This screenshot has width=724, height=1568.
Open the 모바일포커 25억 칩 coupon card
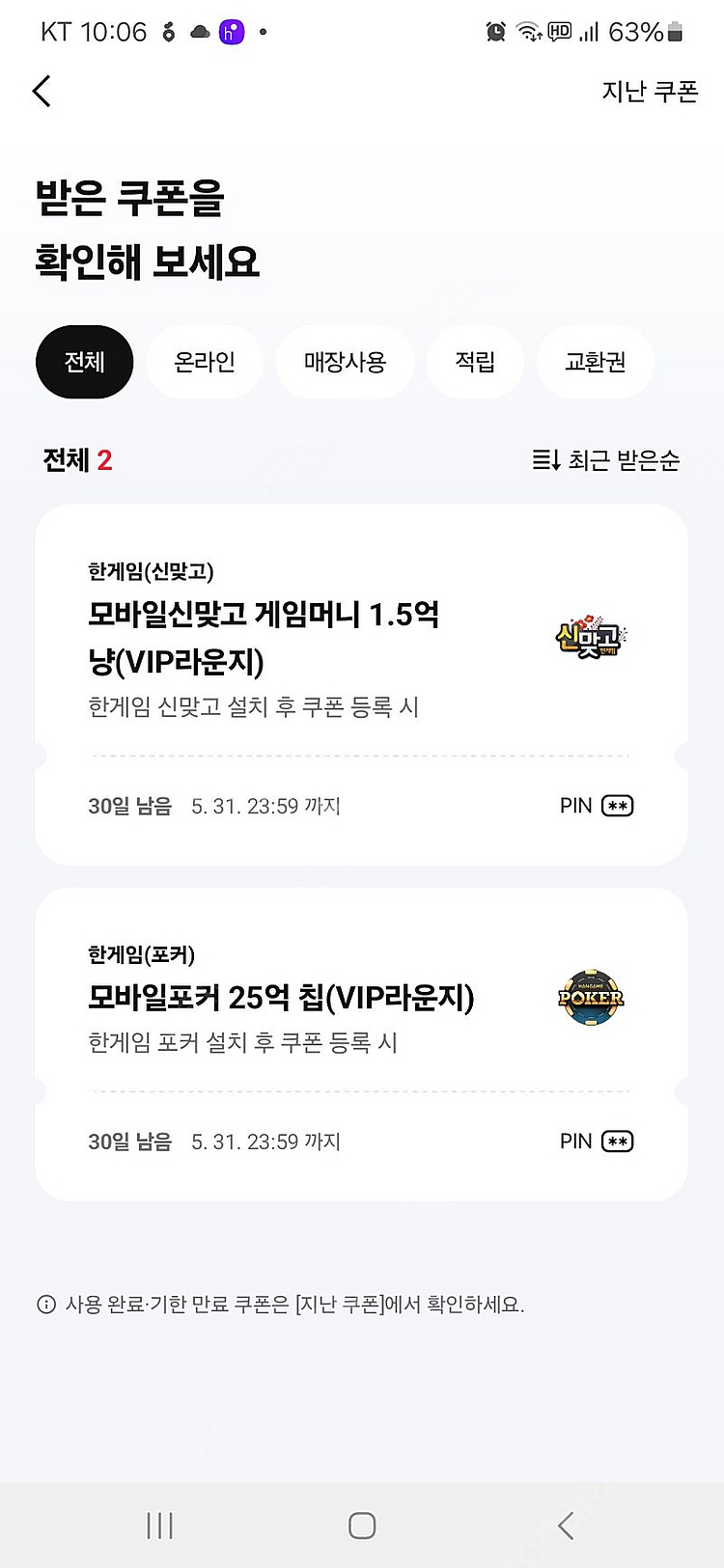click(362, 1047)
